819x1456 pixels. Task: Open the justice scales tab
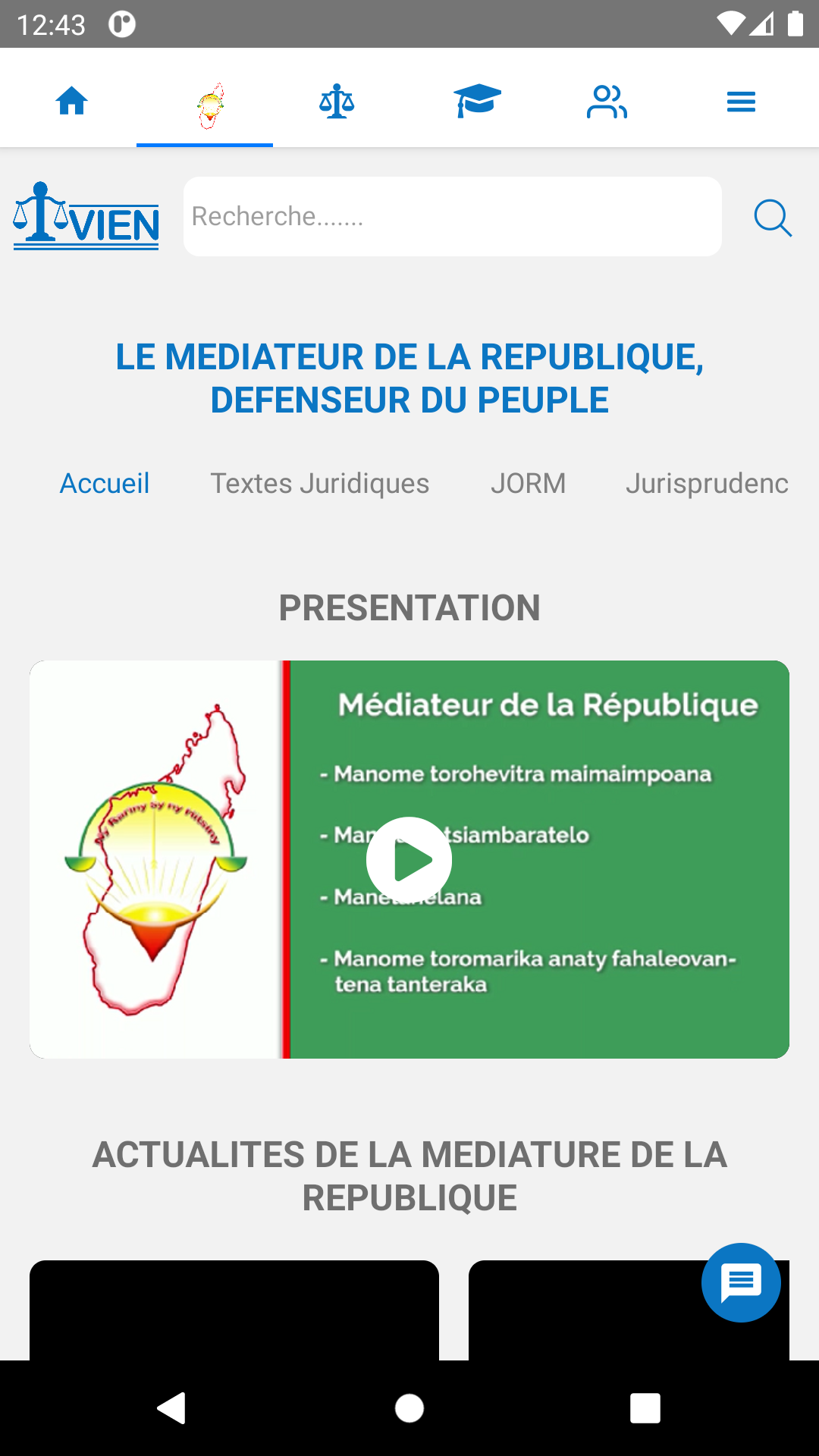point(337,101)
